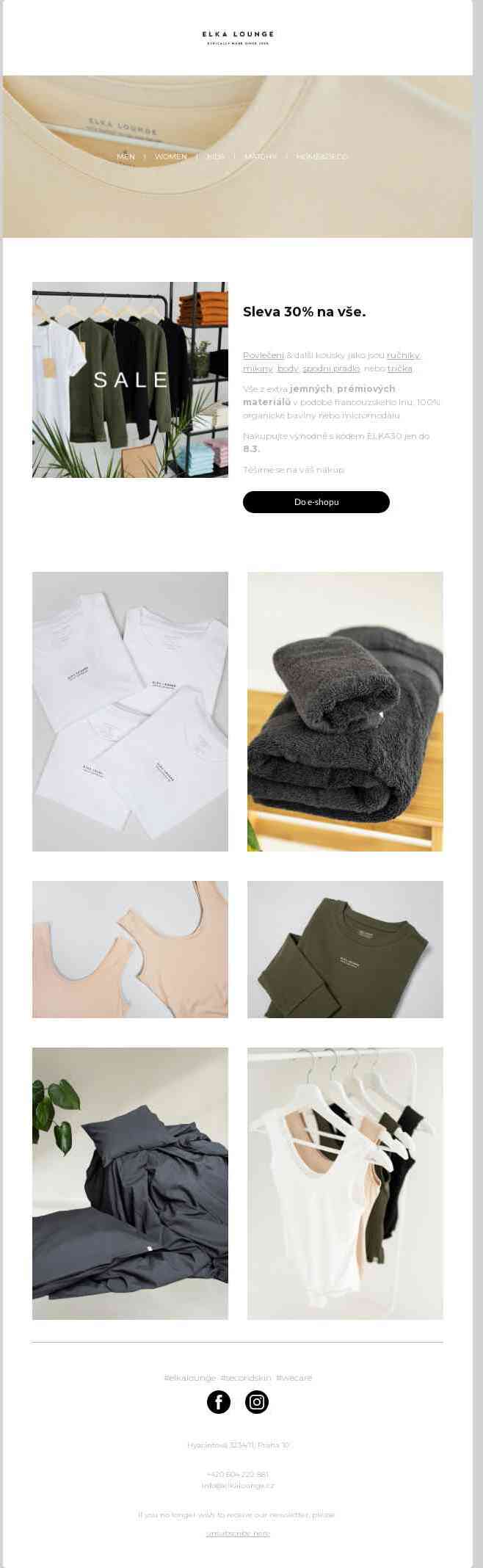Select the KIDS category link
The height and width of the screenshot is (1568, 483).
coord(215,156)
